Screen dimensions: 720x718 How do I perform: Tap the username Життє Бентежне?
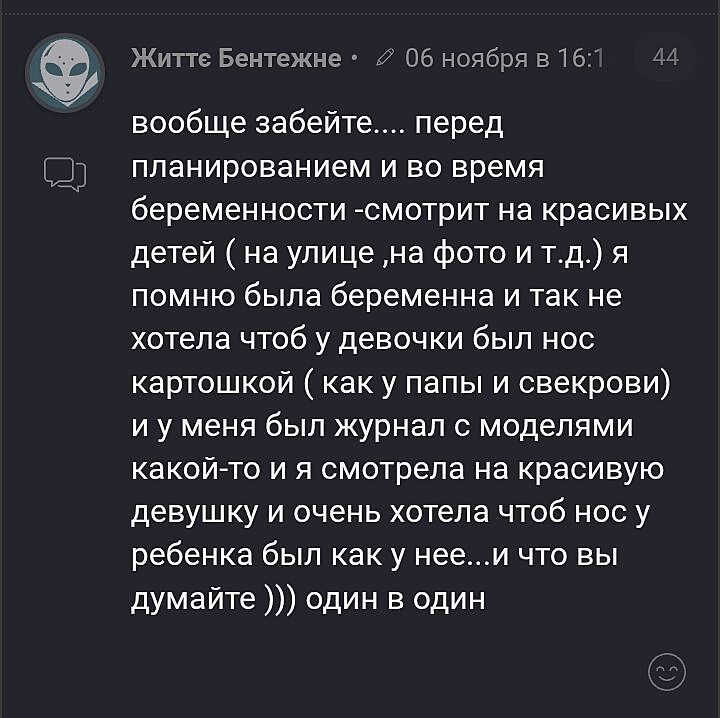[237, 57]
